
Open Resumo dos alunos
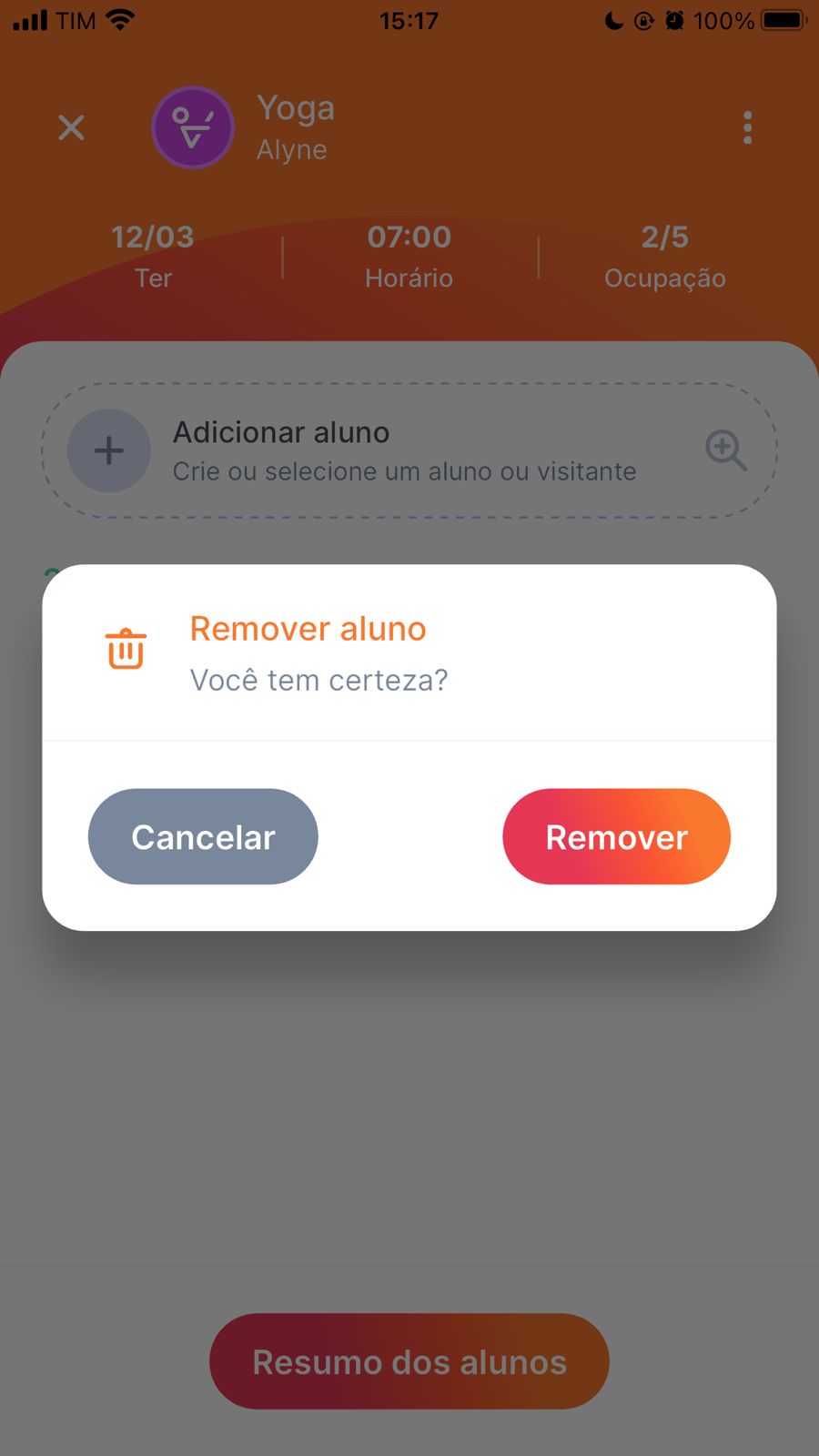409,1361
